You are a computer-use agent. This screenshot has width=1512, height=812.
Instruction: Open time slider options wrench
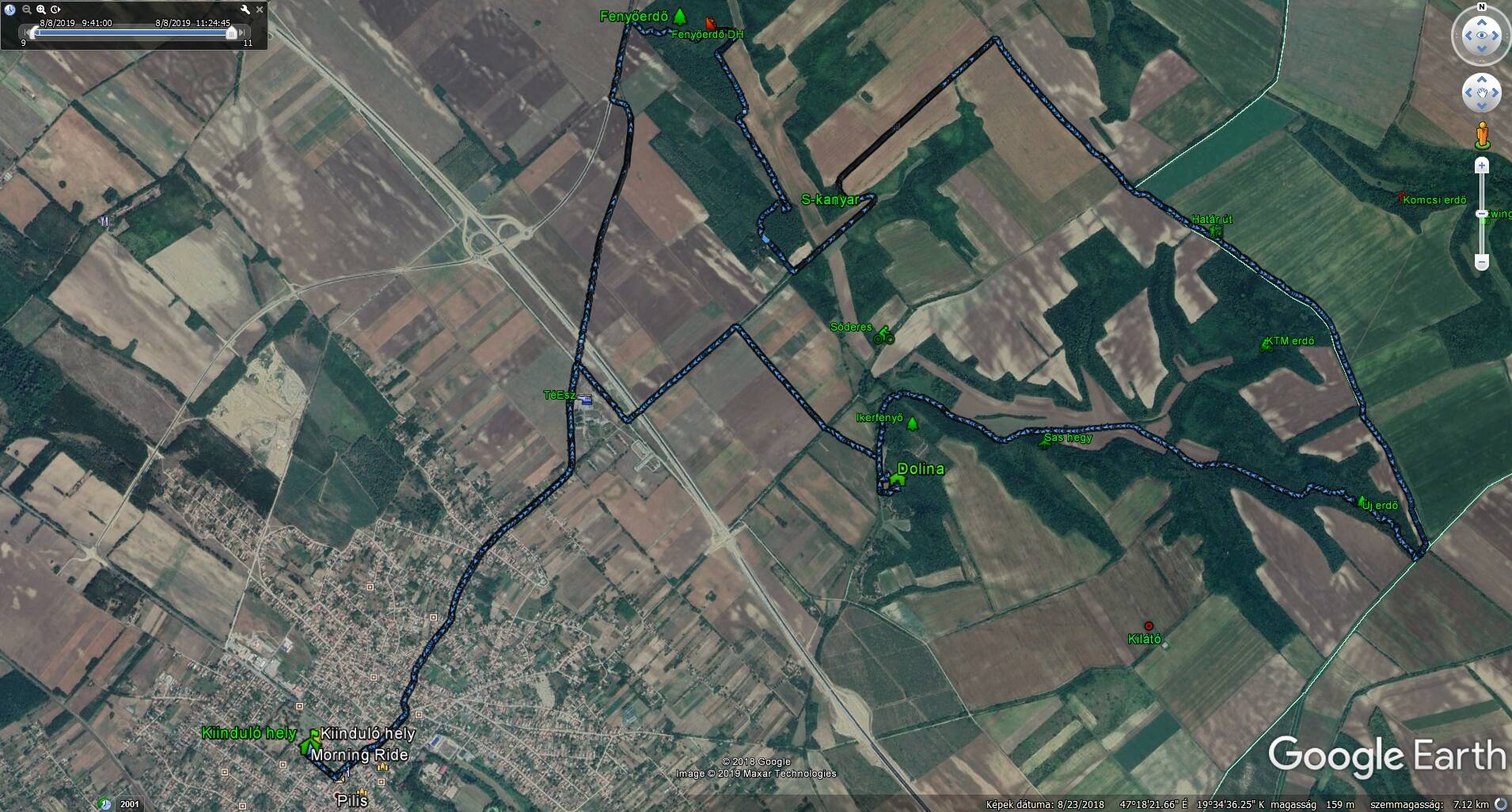(245, 9)
